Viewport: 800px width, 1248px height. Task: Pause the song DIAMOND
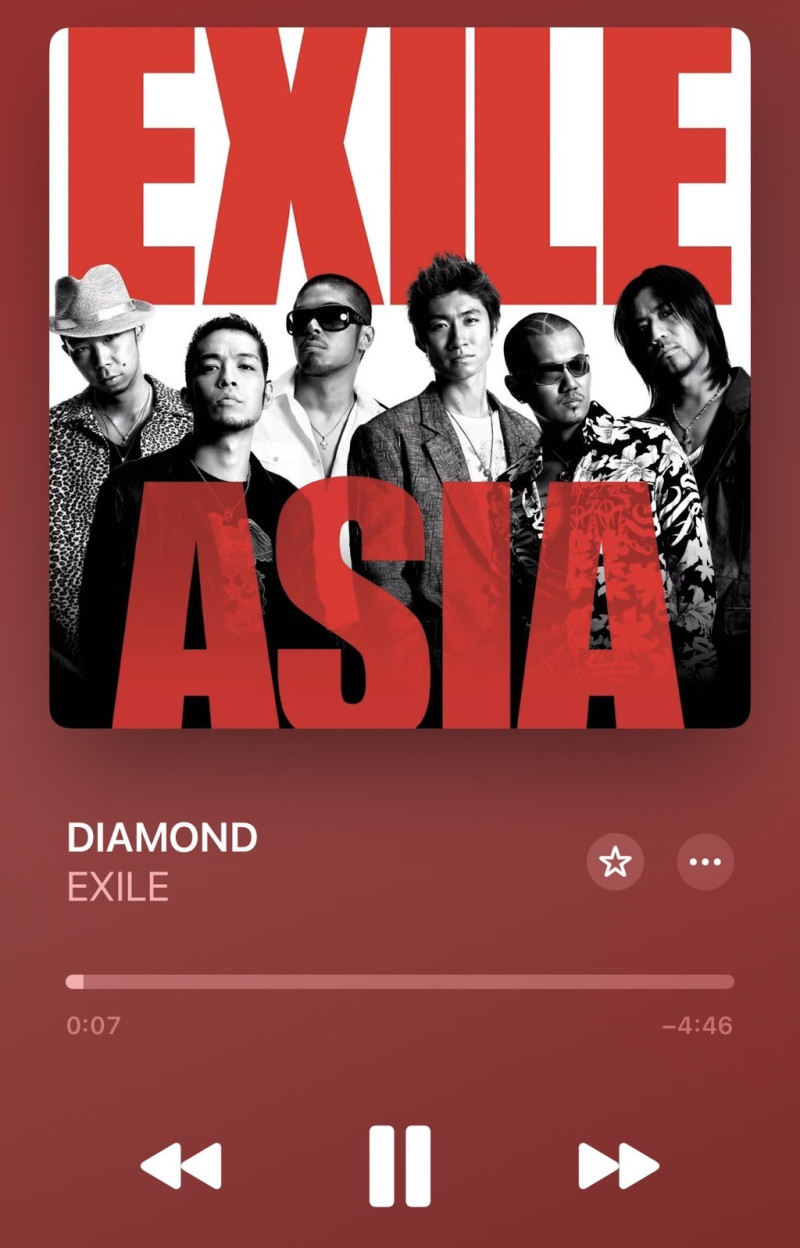click(400, 1166)
